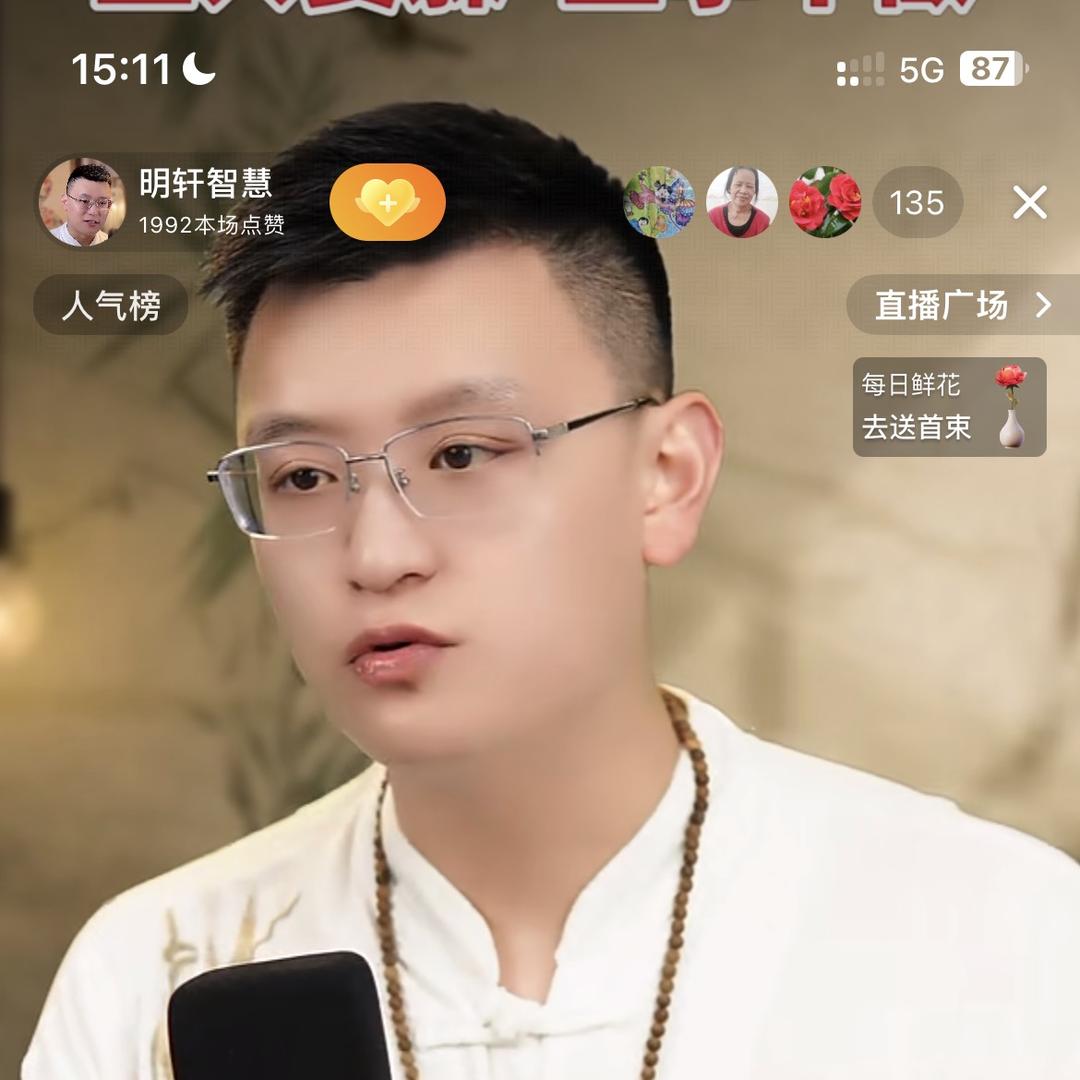Open the 135 viewers list

(917, 202)
